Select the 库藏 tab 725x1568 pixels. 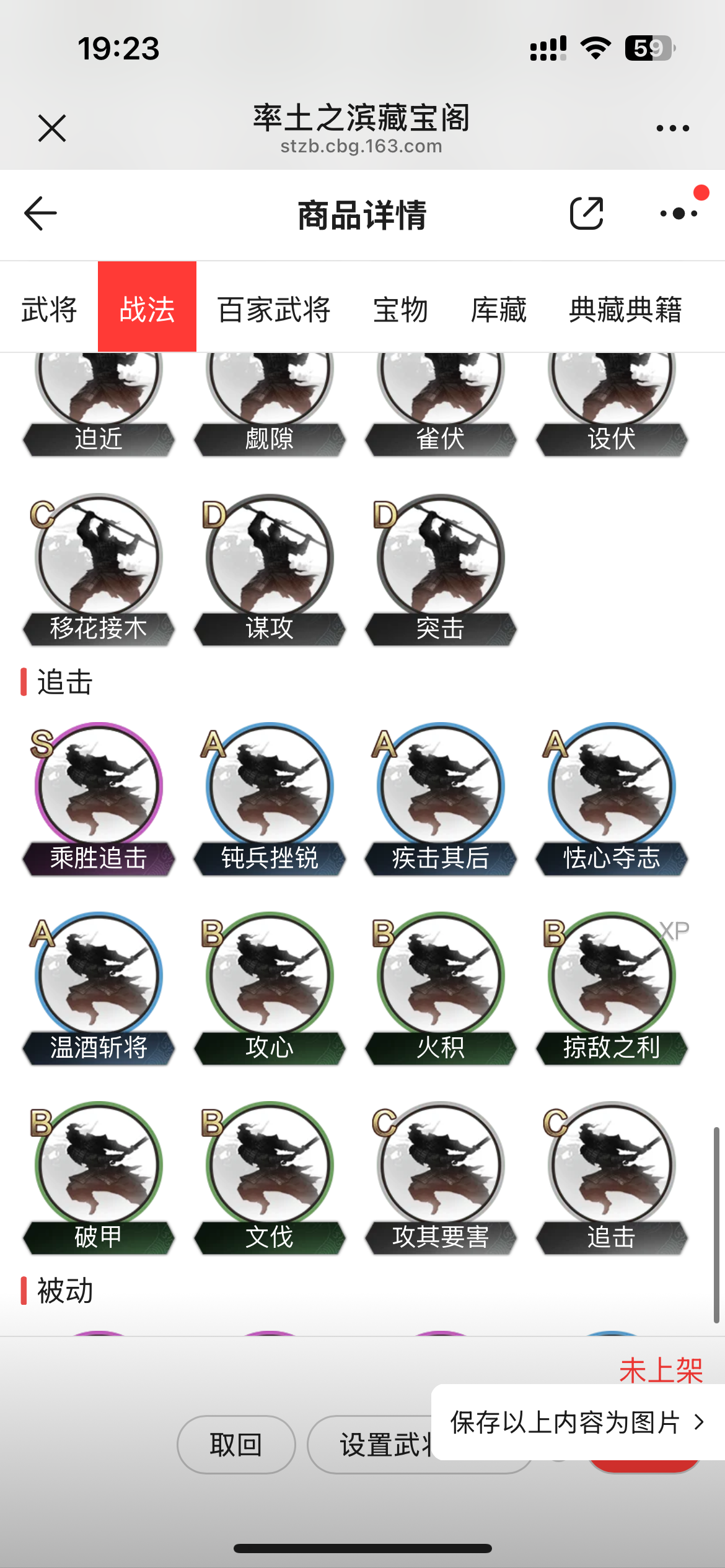[x=499, y=308]
